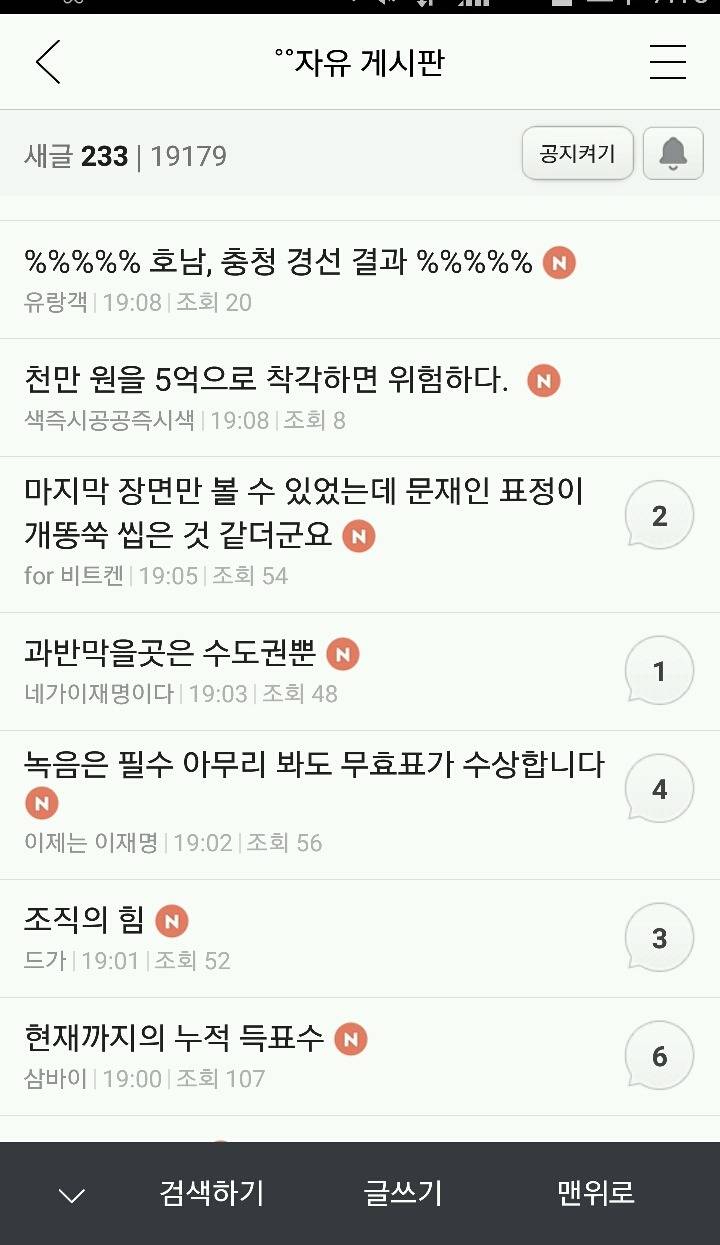This screenshot has width=720, height=1245.
Task: Tap the comment count bubble showing 2
Action: [x=658, y=514]
